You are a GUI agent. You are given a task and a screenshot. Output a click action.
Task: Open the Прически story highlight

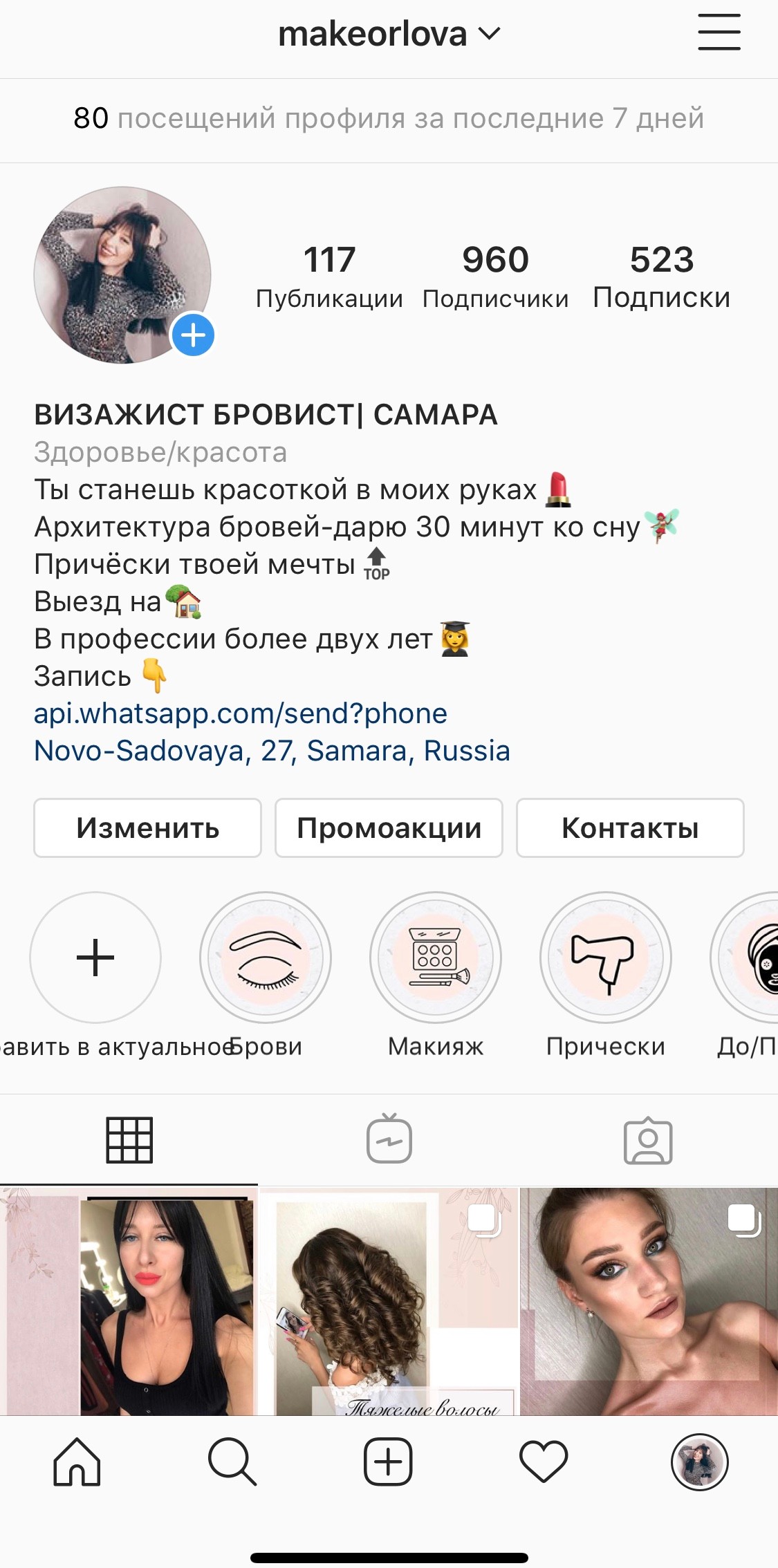pos(606,958)
